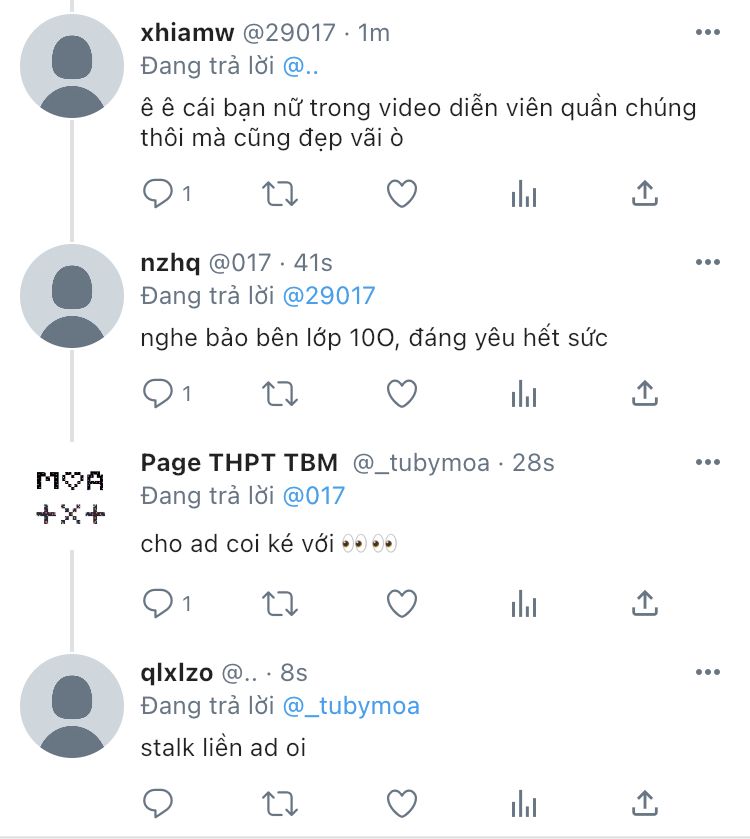Open overflow menu on nzhq's reply
Image resolution: width=750 pixels, height=839 pixels.
tap(707, 262)
